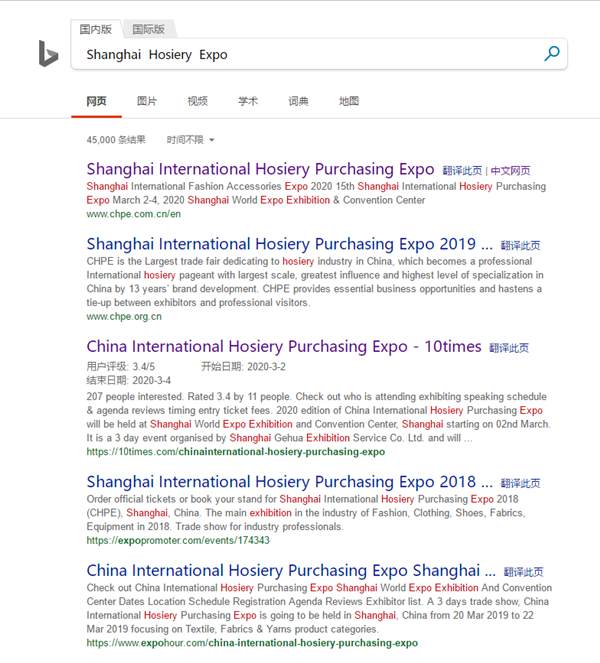
Task: Tap the search magnifier icon
Action: [x=551, y=54]
